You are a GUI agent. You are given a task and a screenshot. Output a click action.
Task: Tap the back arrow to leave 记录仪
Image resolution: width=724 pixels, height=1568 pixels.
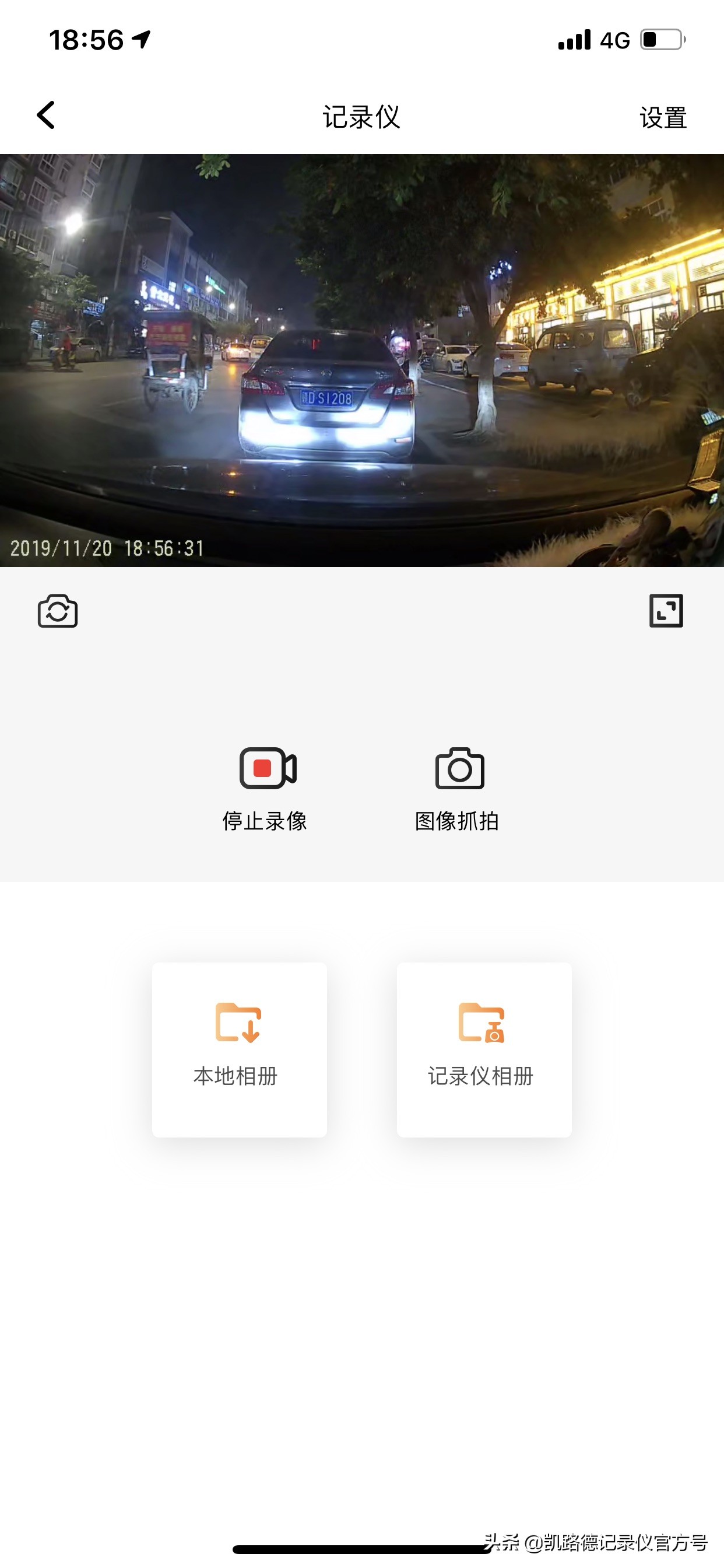click(x=45, y=114)
